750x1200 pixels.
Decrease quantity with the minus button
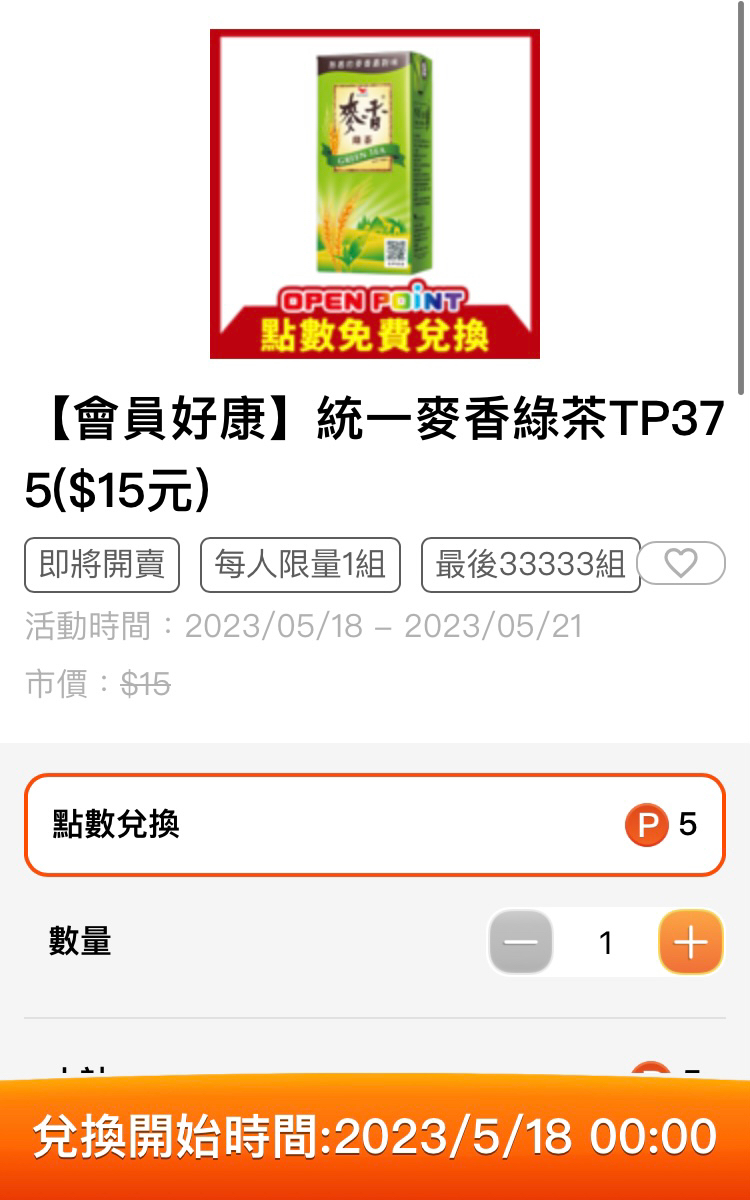tap(521, 942)
